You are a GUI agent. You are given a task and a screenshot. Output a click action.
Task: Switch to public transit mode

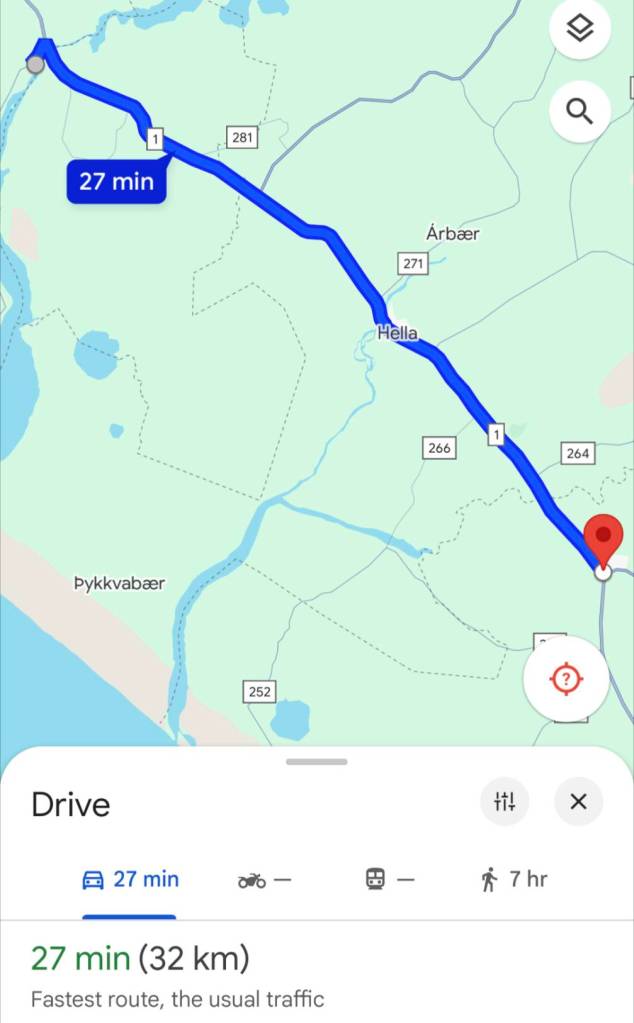click(x=389, y=880)
